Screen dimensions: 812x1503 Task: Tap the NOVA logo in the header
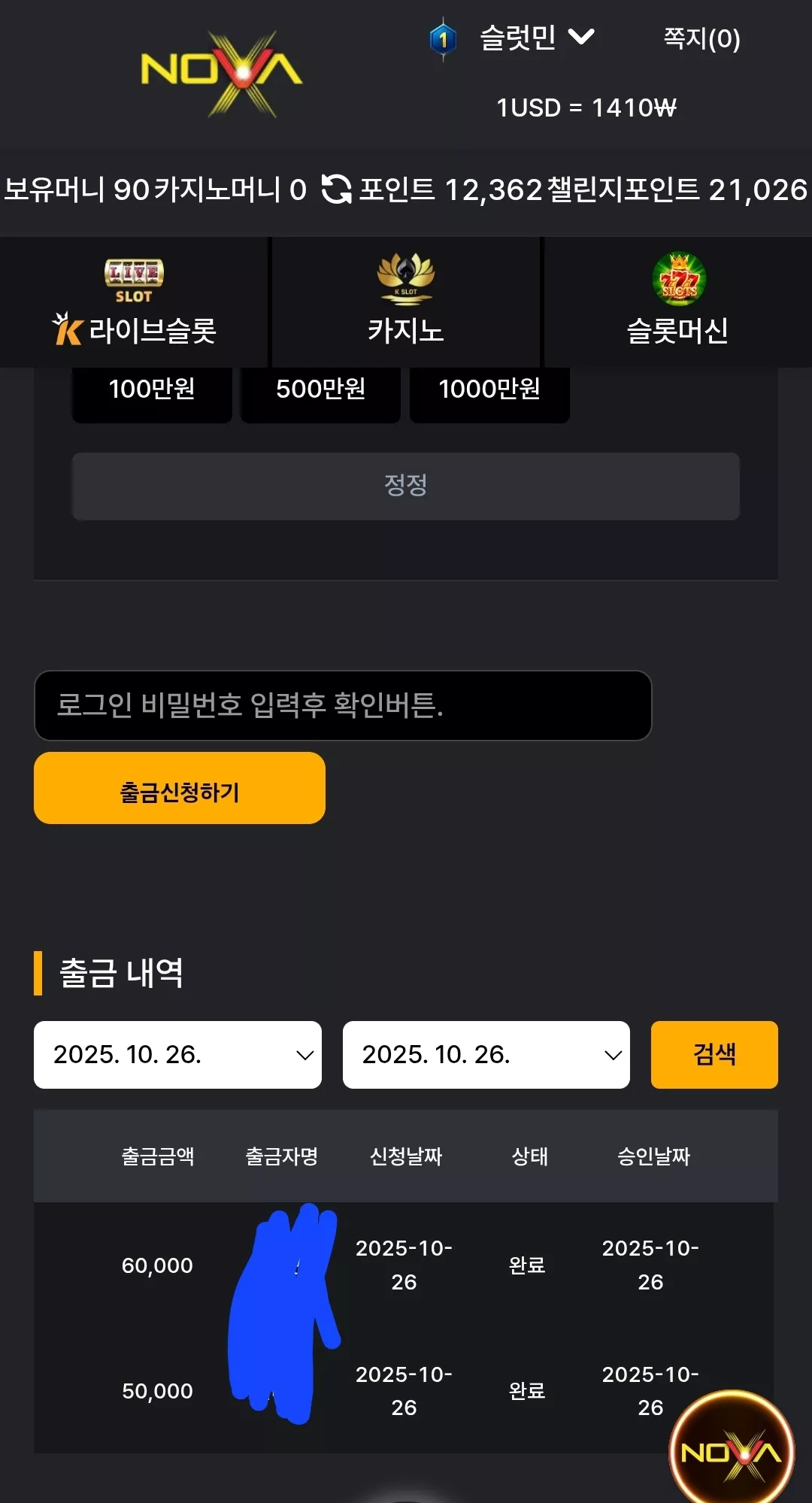222,73
